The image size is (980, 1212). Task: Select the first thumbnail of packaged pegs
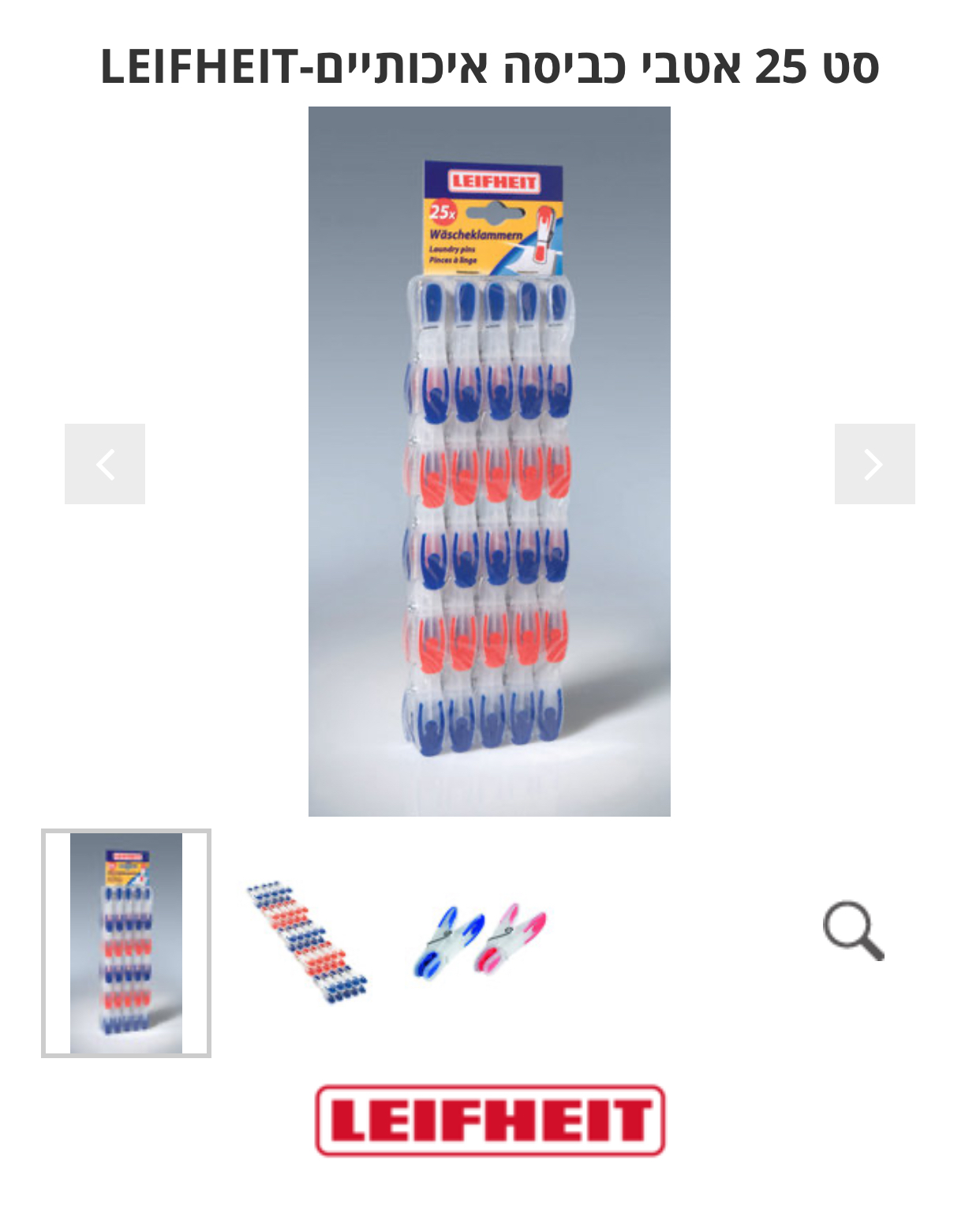click(126, 943)
